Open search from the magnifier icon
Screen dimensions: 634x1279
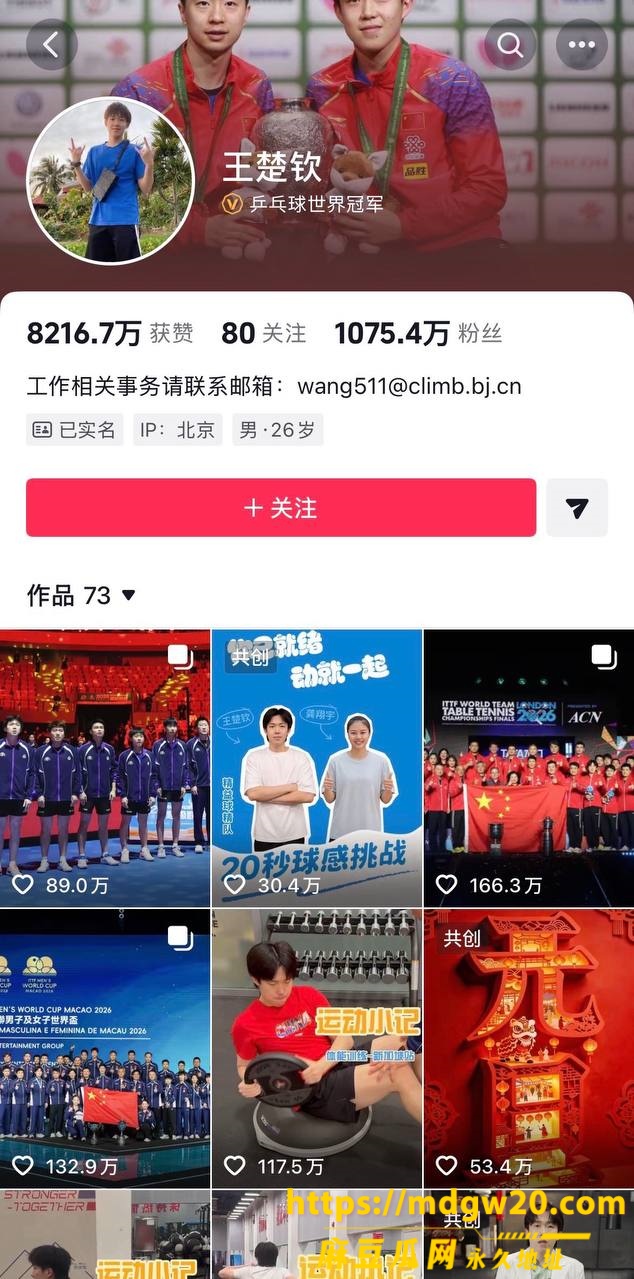pos(510,45)
